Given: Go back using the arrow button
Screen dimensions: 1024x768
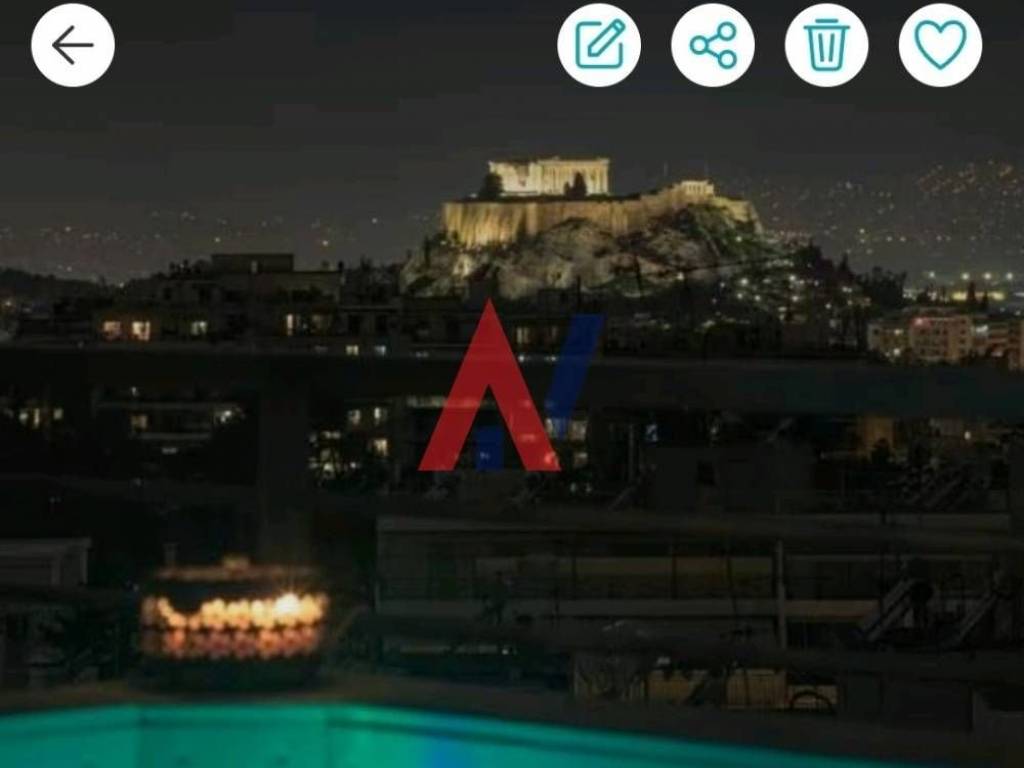Looking at the screenshot, I should (72, 45).
